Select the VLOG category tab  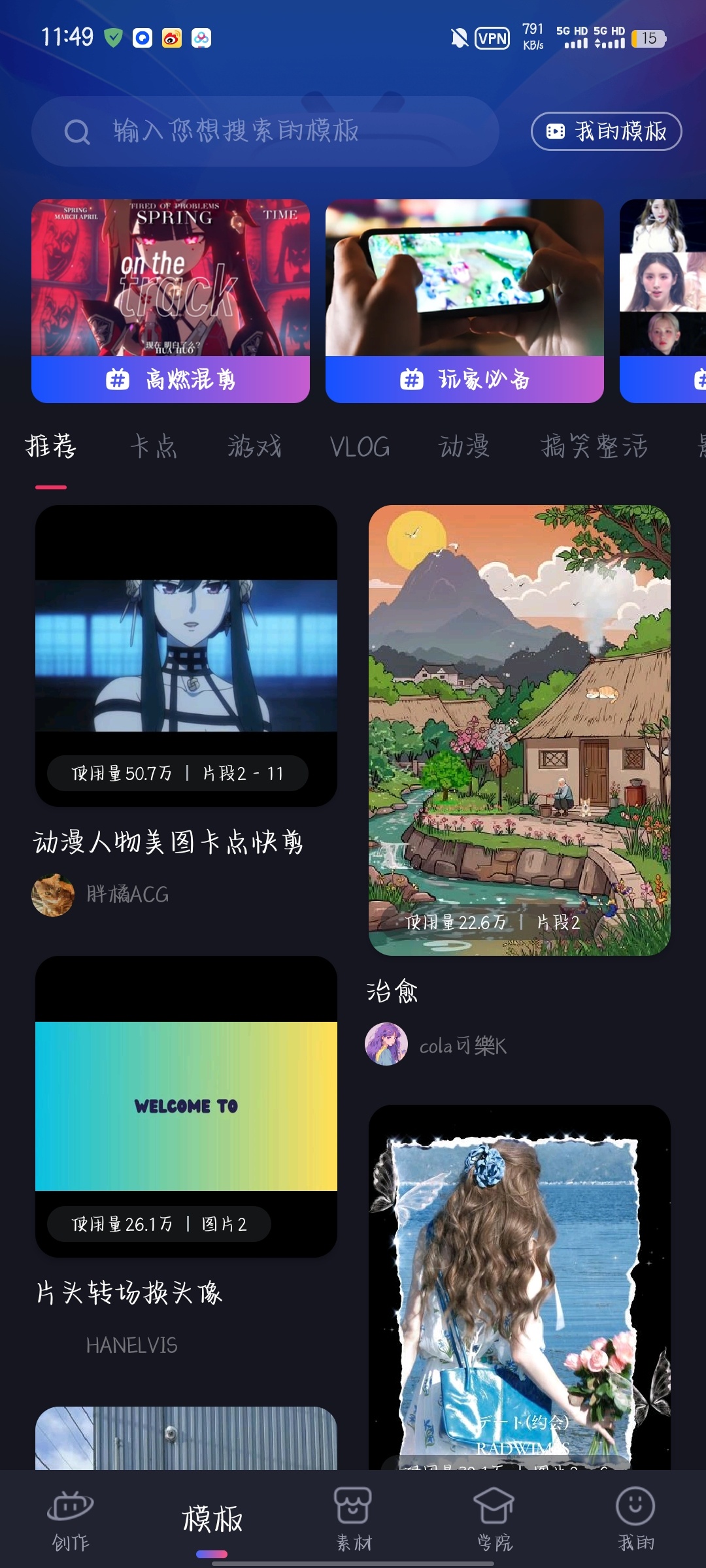pyautogui.click(x=360, y=447)
